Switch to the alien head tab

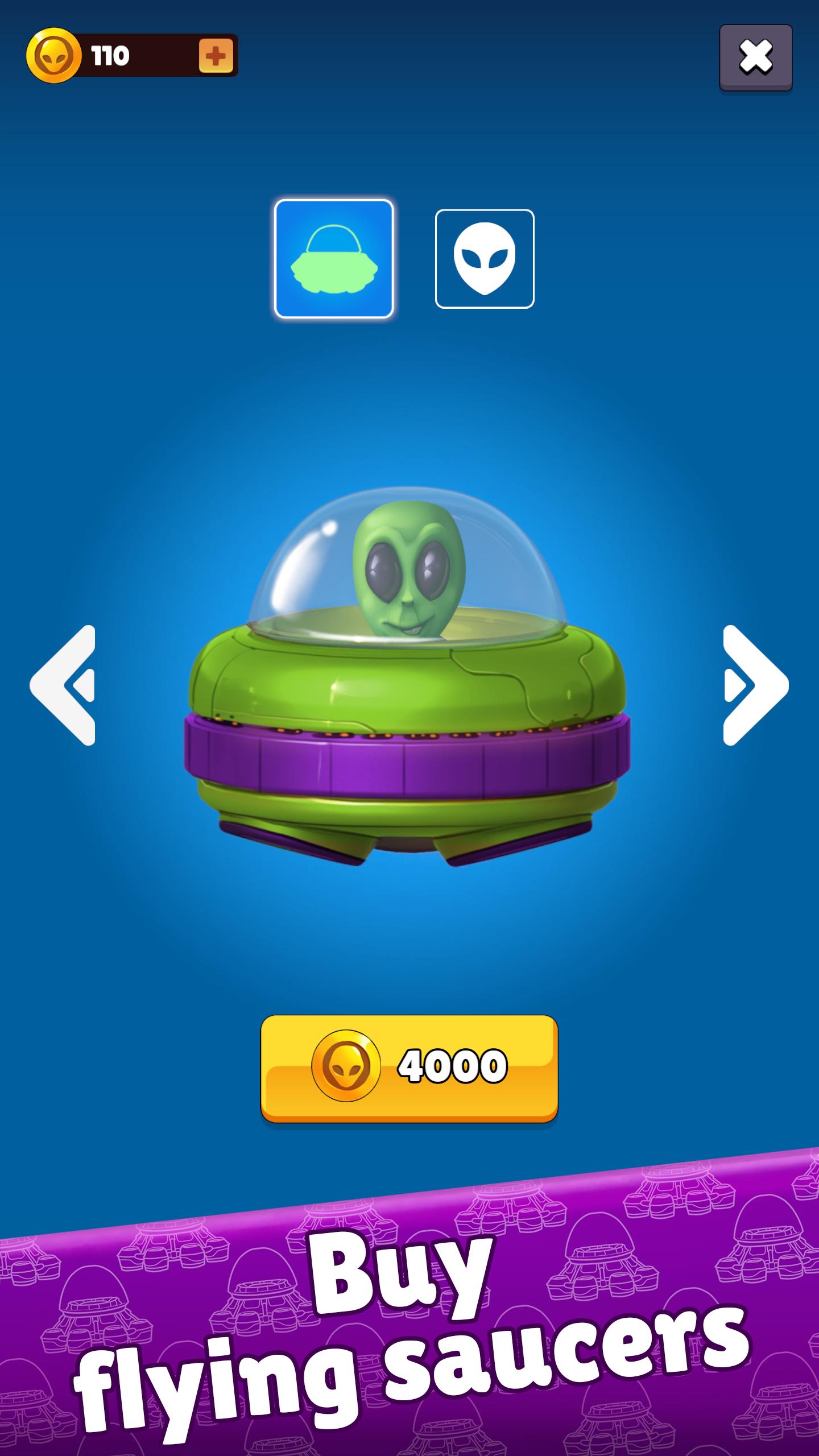[485, 259]
